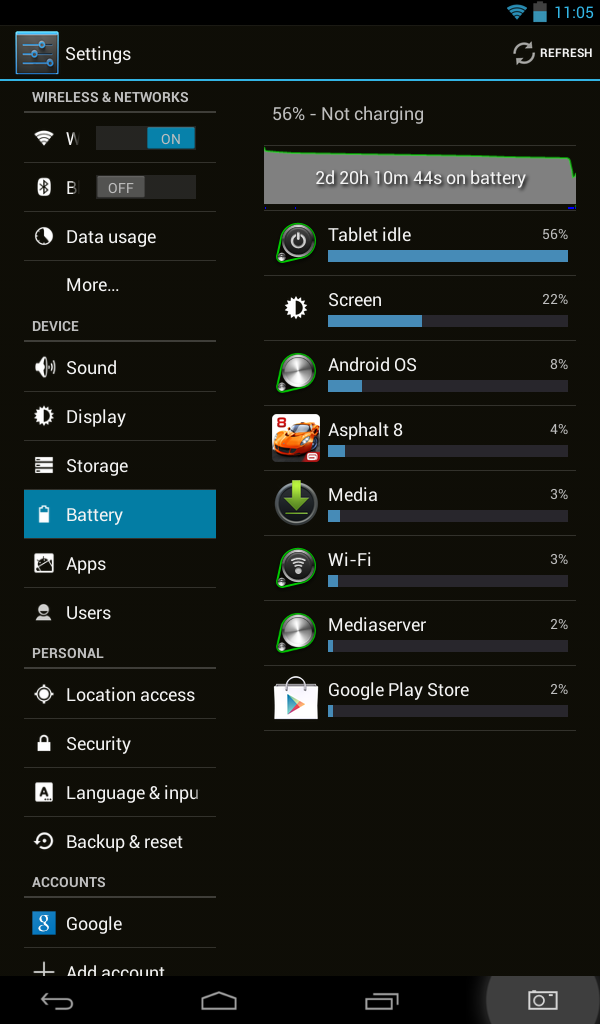Screen dimensions: 600x1024
Task: Refresh the battery usage stats
Action: click(553, 53)
